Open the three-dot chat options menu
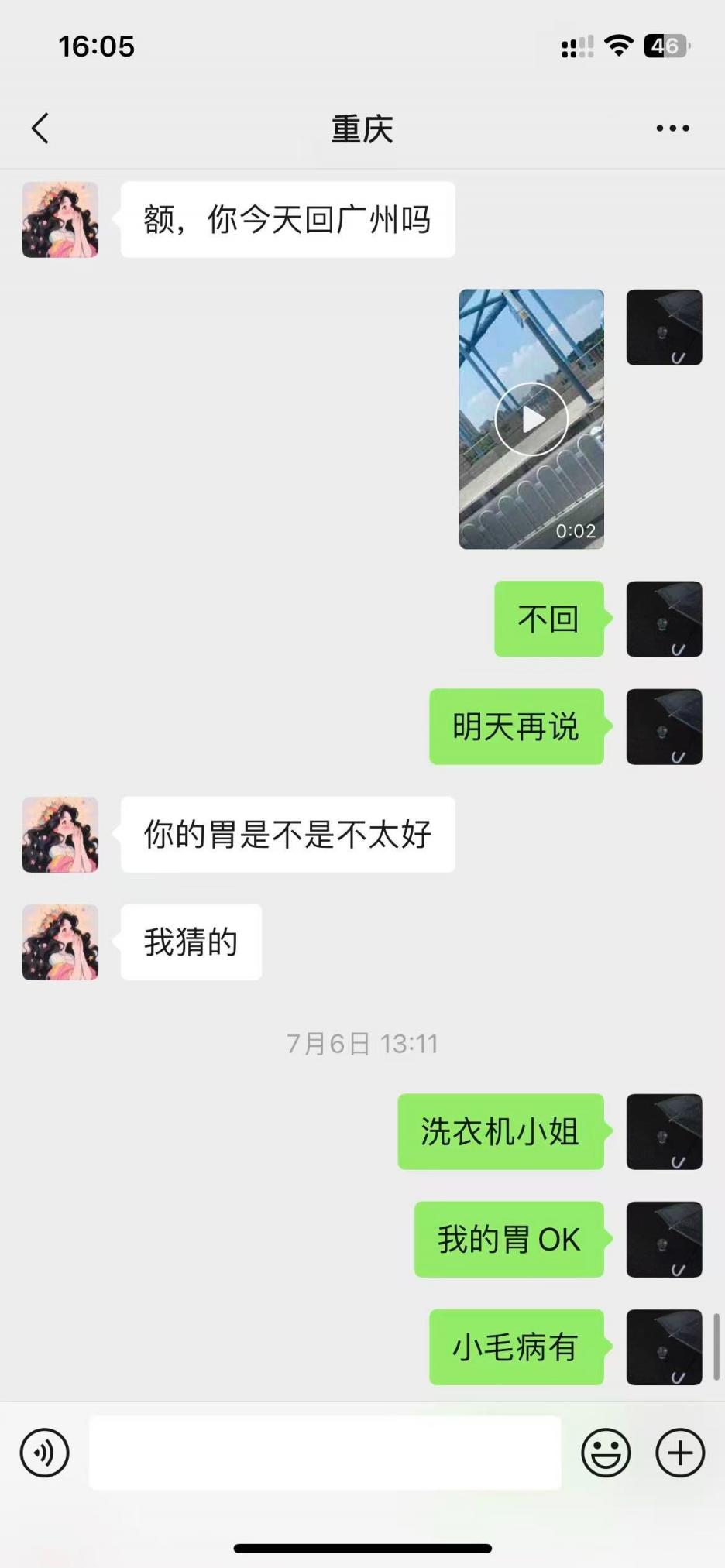This screenshot has width=725, height=1568. (672, 129)
